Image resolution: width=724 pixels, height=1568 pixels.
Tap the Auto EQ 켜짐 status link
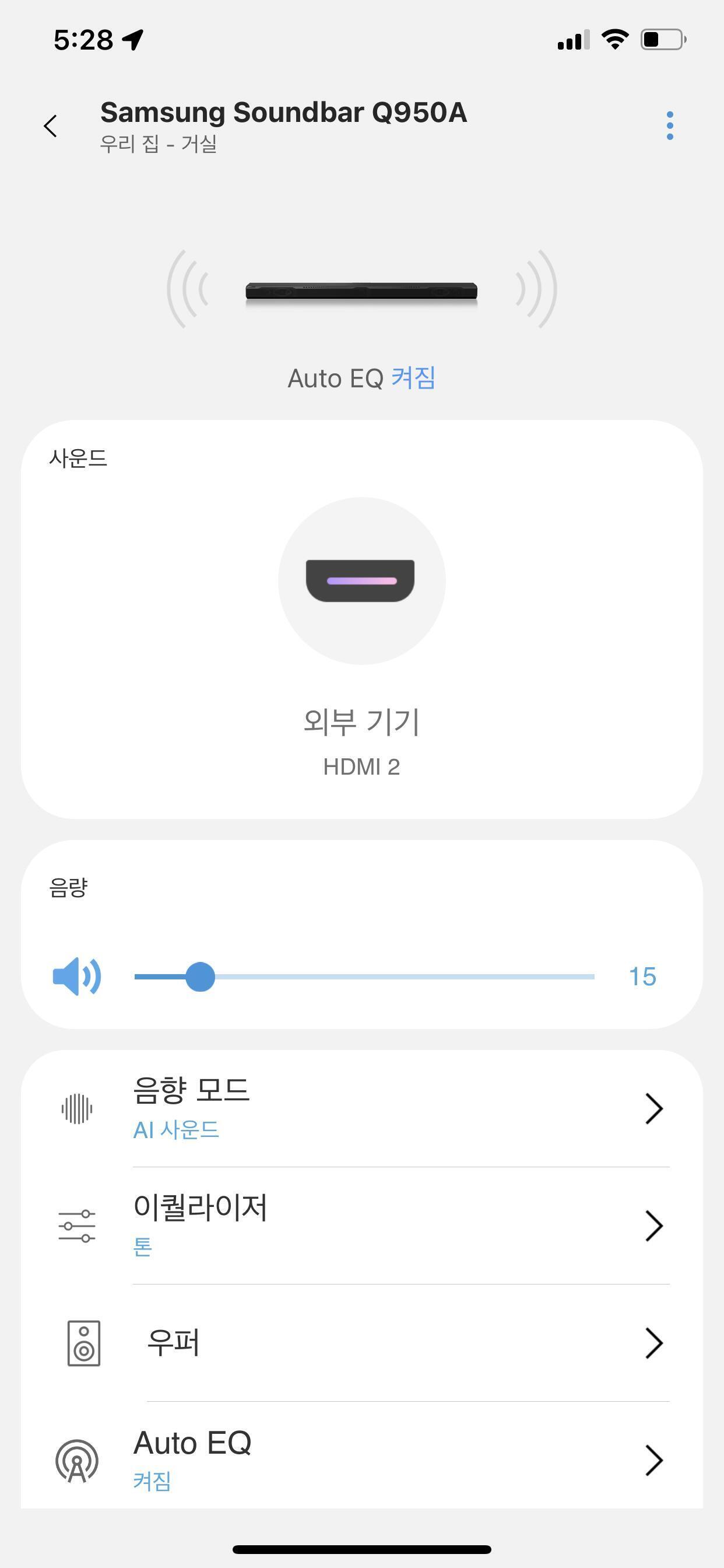361,378
